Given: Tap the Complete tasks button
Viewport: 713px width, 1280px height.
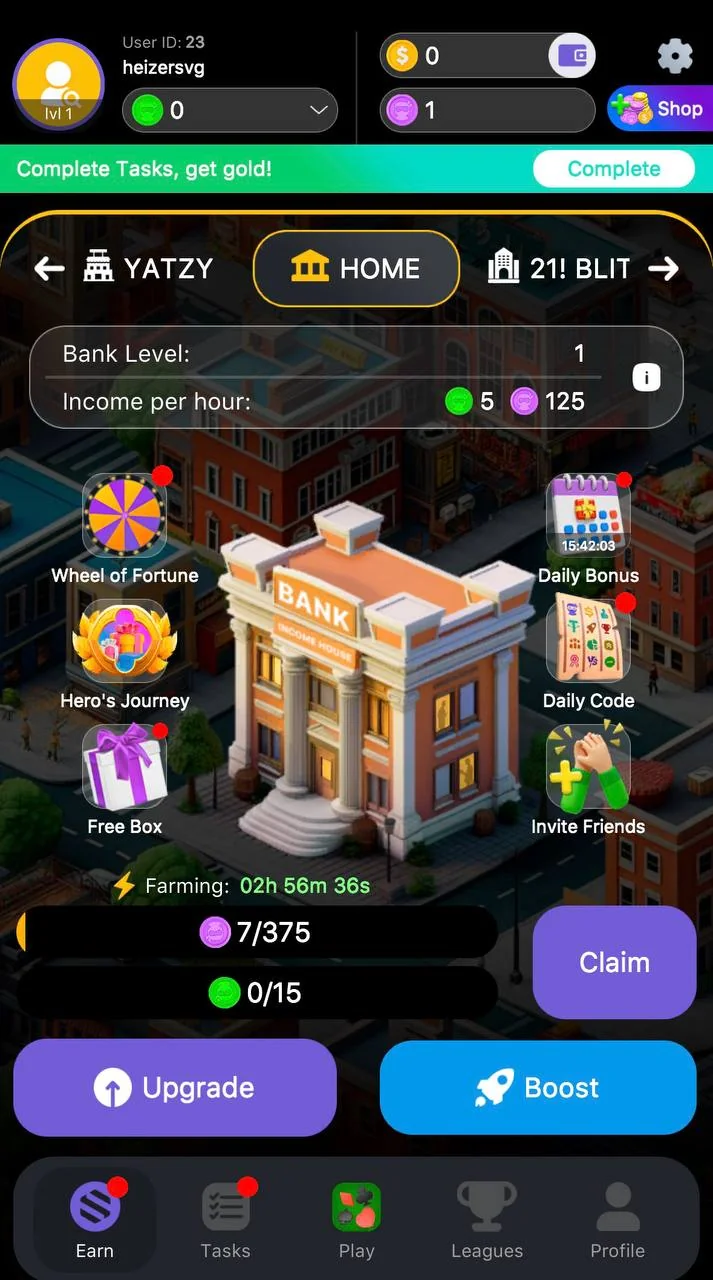Looking at the screenshot, I should [613, 169].
